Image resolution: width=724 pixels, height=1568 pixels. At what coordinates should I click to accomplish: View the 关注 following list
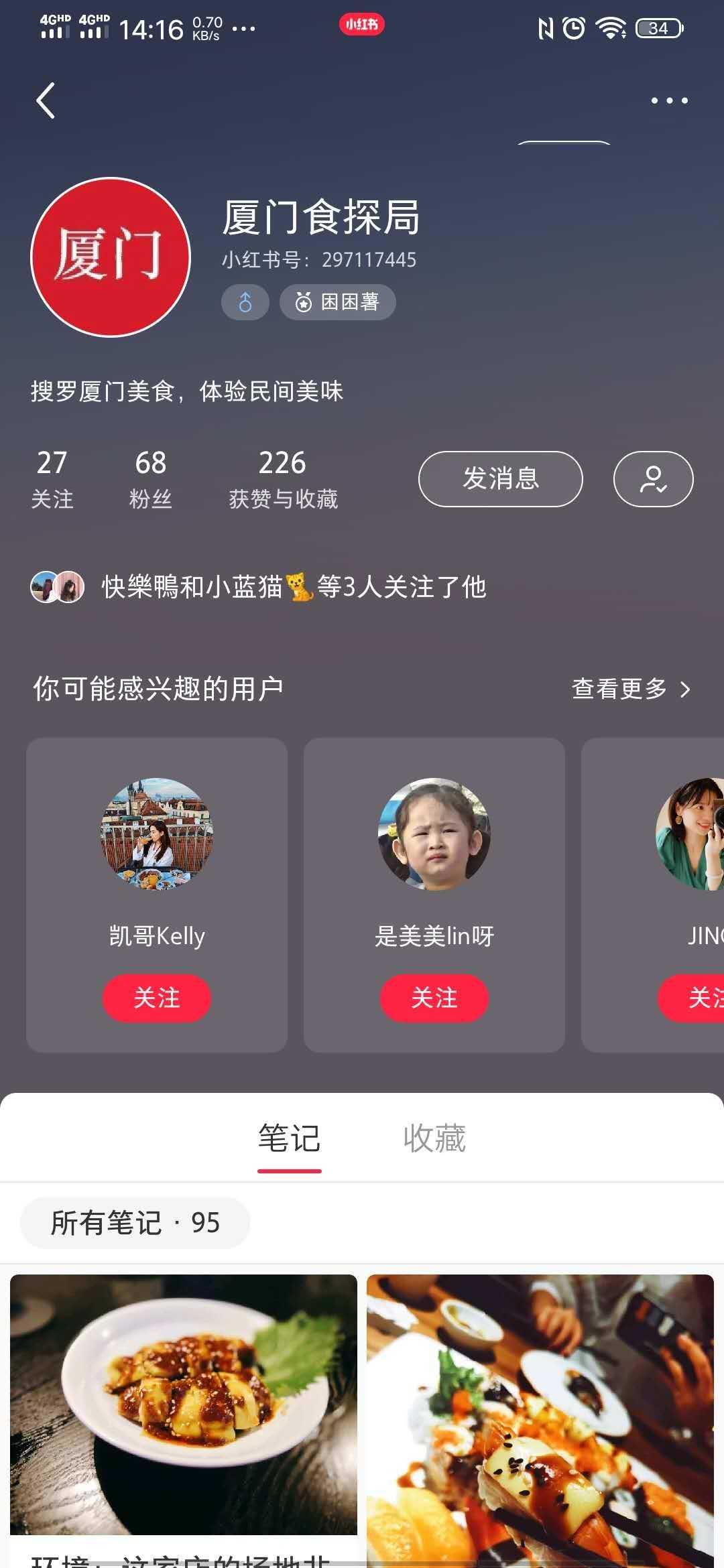pos(52,478)
